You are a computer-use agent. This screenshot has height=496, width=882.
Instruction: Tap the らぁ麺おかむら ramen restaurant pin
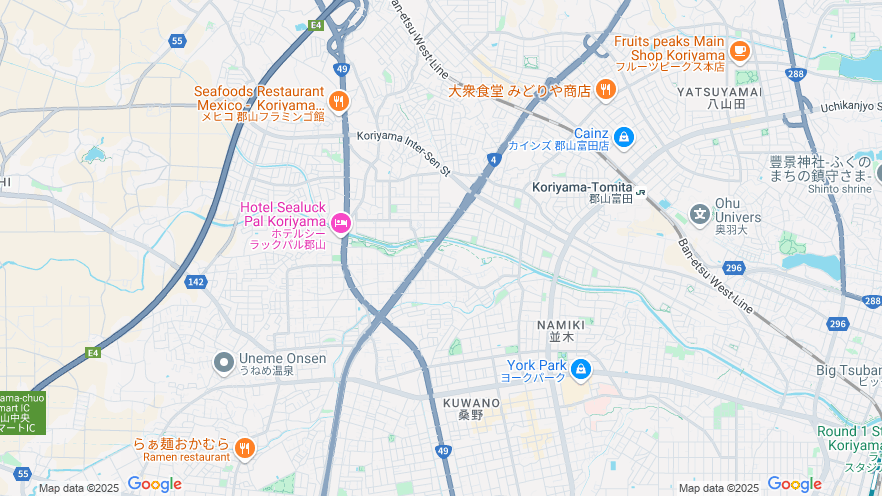coord(245,447)
